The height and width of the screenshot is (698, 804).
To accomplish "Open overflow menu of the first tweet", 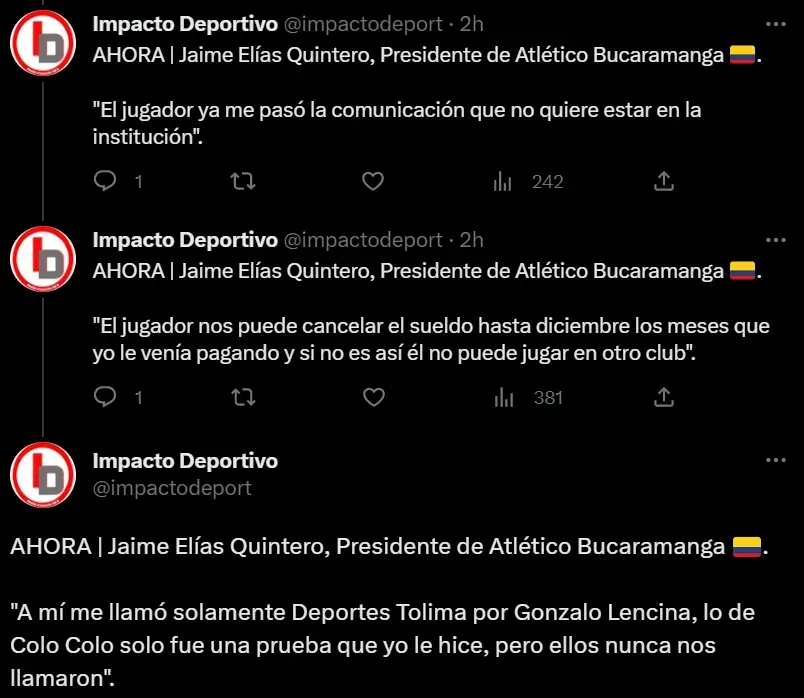I will 775,24.
